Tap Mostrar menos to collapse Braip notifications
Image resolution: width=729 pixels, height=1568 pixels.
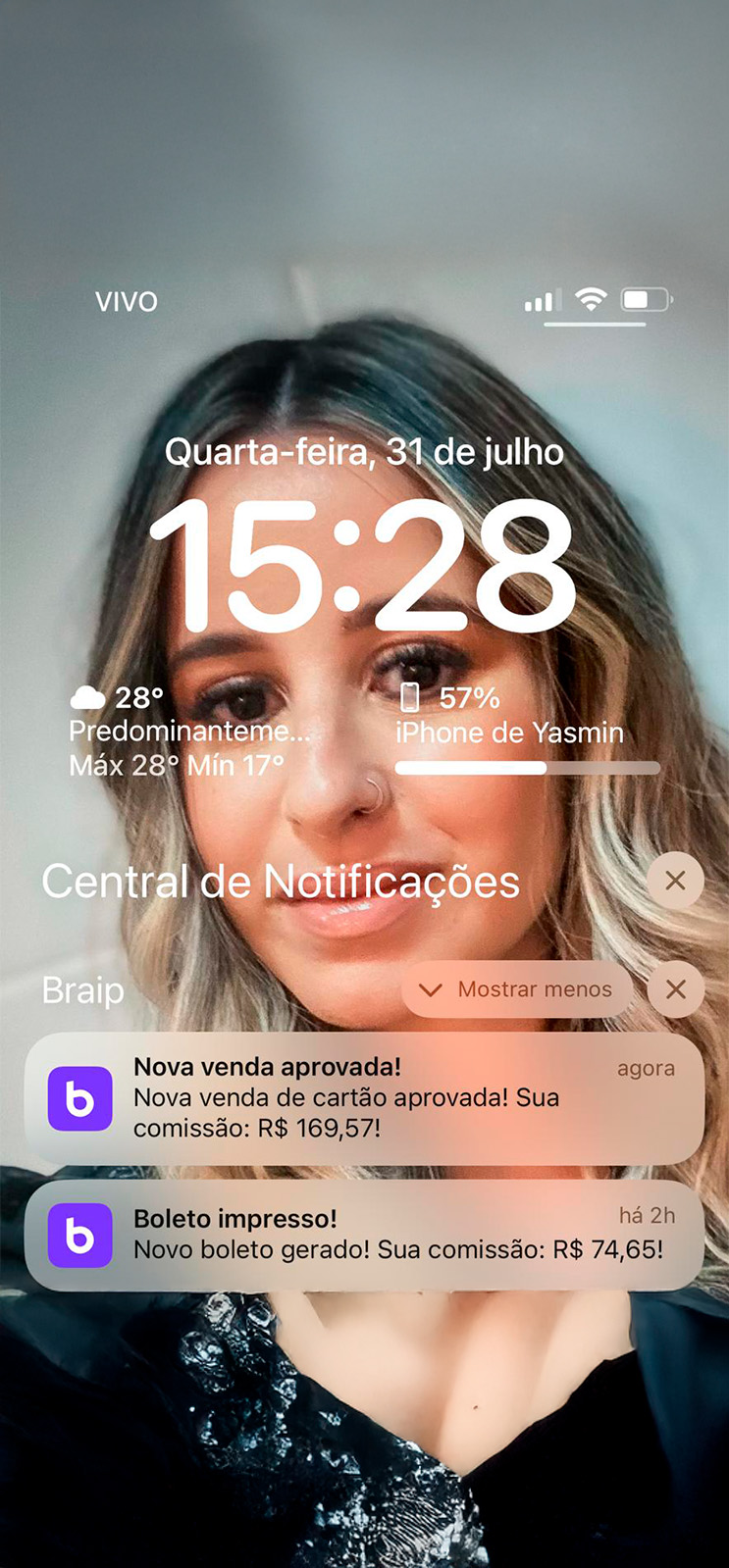(x=515, y=989)
